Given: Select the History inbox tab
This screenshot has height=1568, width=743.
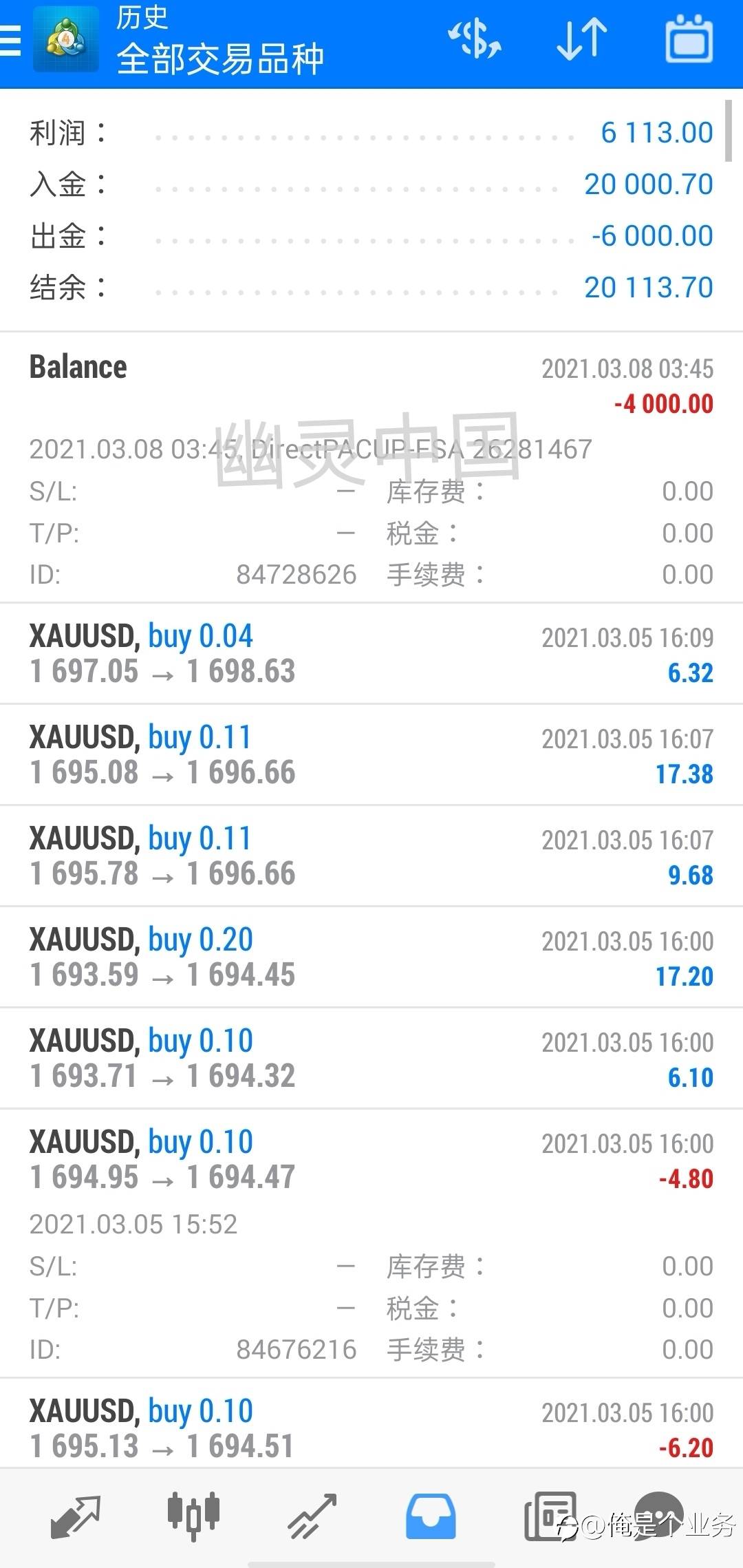Looking at the screenshot, I should tap(431, 1516).
